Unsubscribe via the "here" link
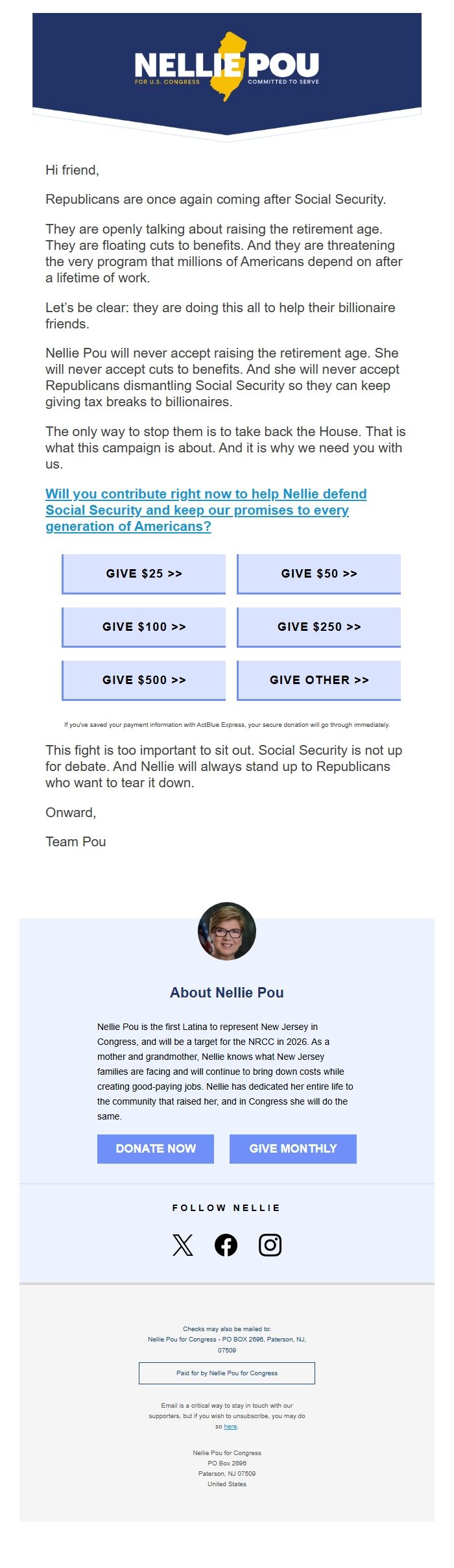Screen dimensions: 454x1568 [x=230, y=1427]
